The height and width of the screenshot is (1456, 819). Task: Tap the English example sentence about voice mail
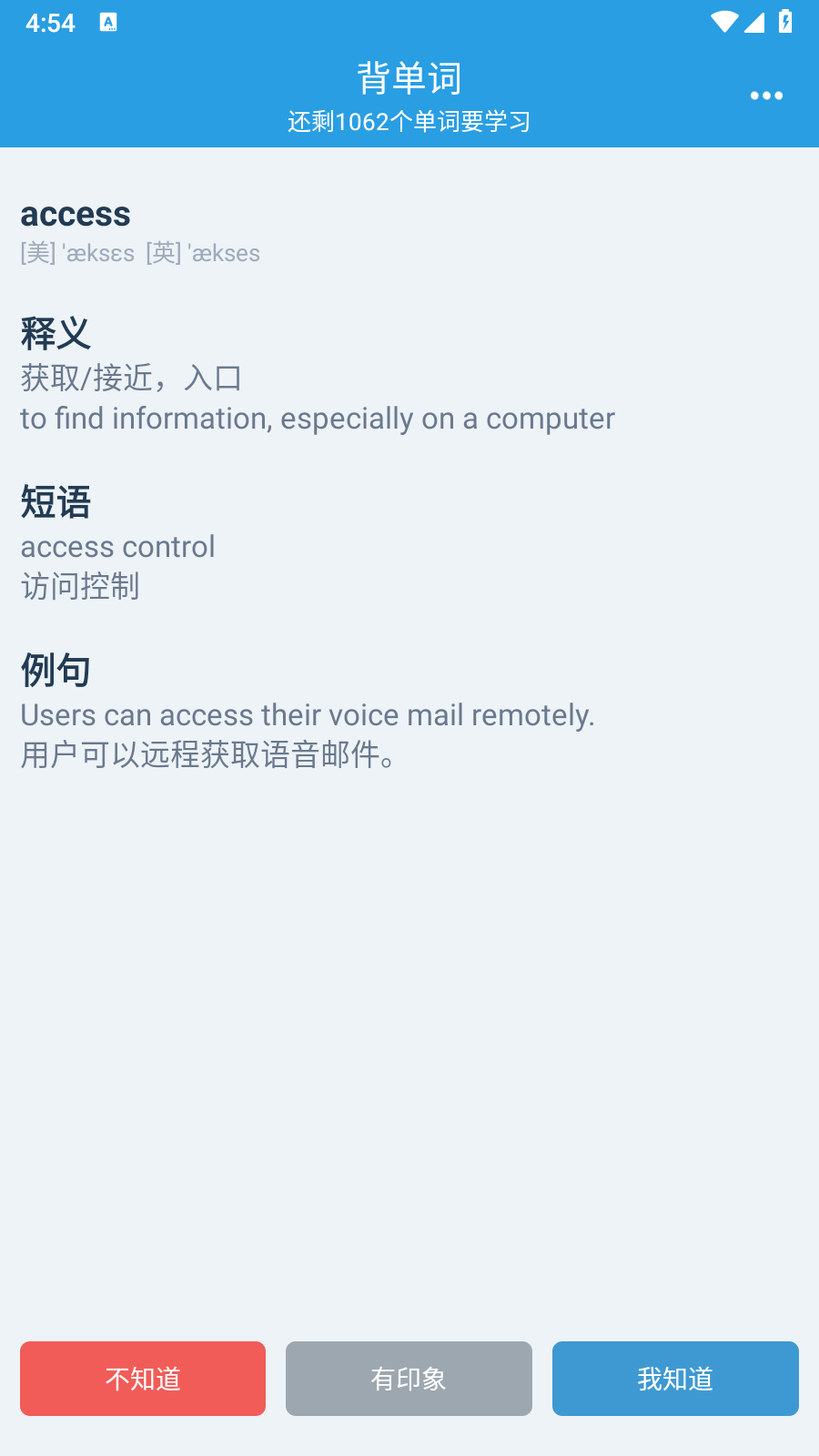point(307,715)
